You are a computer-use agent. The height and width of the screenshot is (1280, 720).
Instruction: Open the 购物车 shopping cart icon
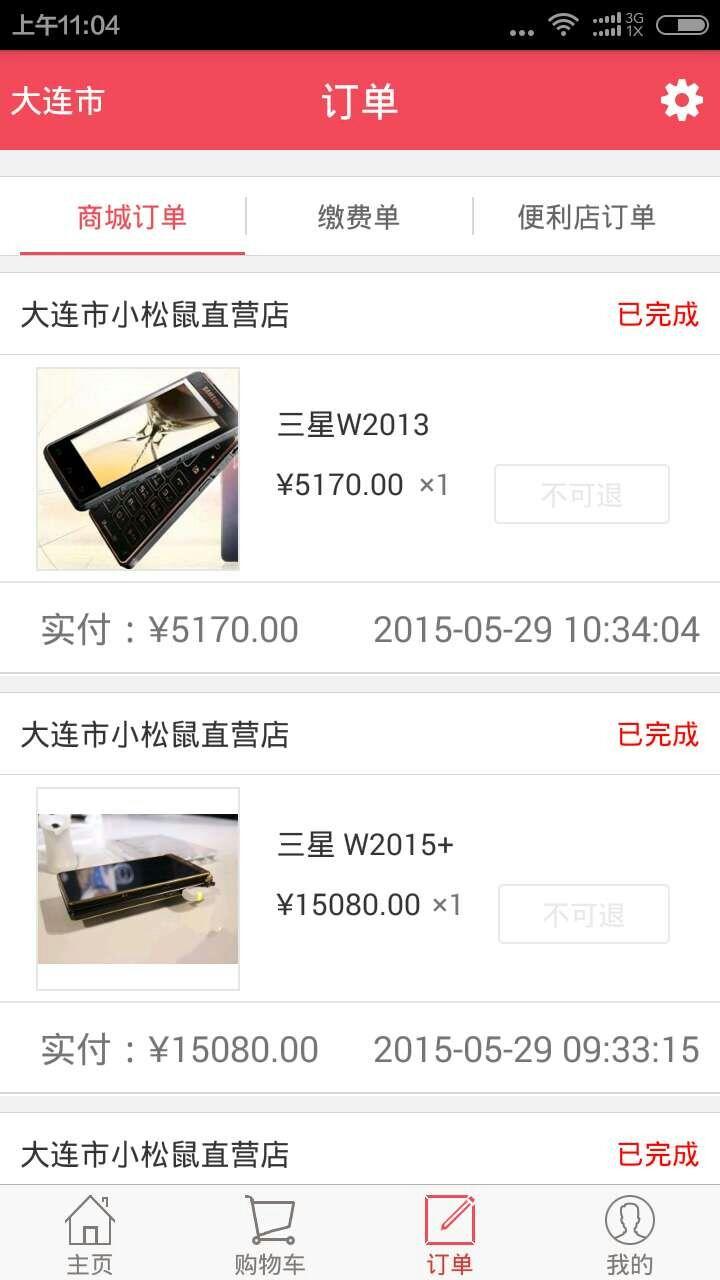(270, 1230)
